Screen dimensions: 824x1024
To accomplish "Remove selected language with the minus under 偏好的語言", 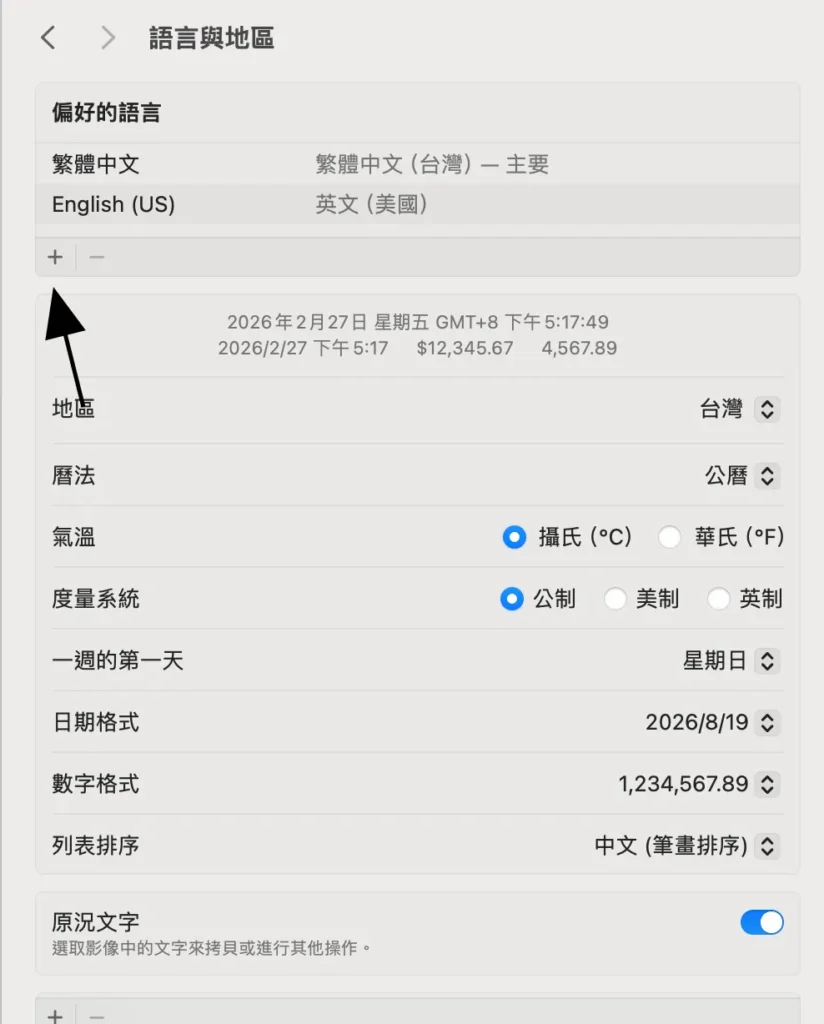I will click(x=97, y=258).
